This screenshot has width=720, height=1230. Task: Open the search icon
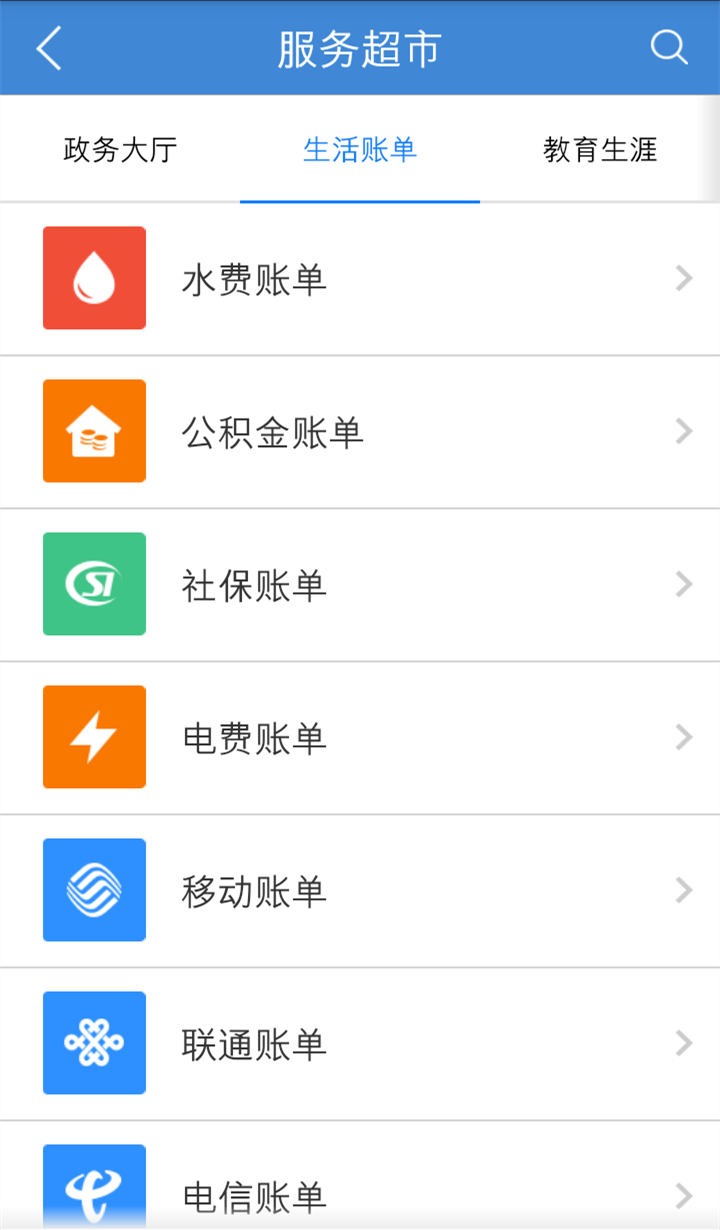pyautogui.click(x=668, y=48)
